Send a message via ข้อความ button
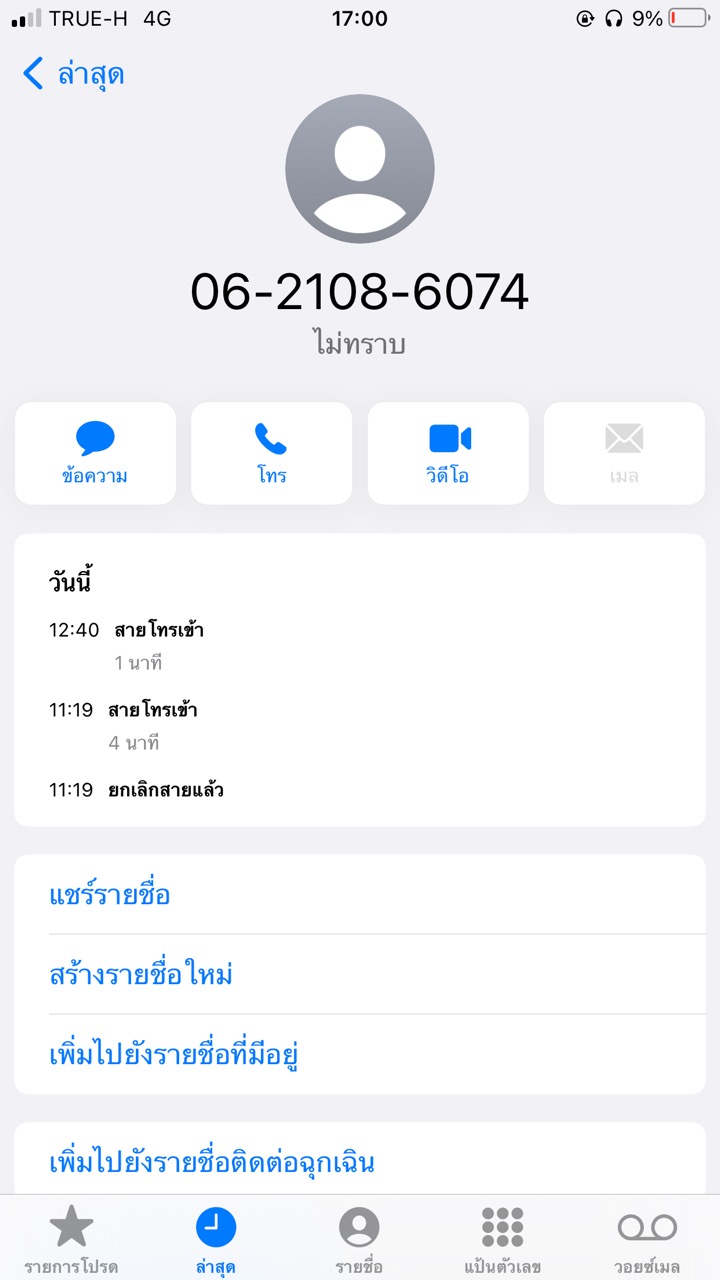Image resolution: width=720 pixels, height=1280 pixels. coord(95,453)
